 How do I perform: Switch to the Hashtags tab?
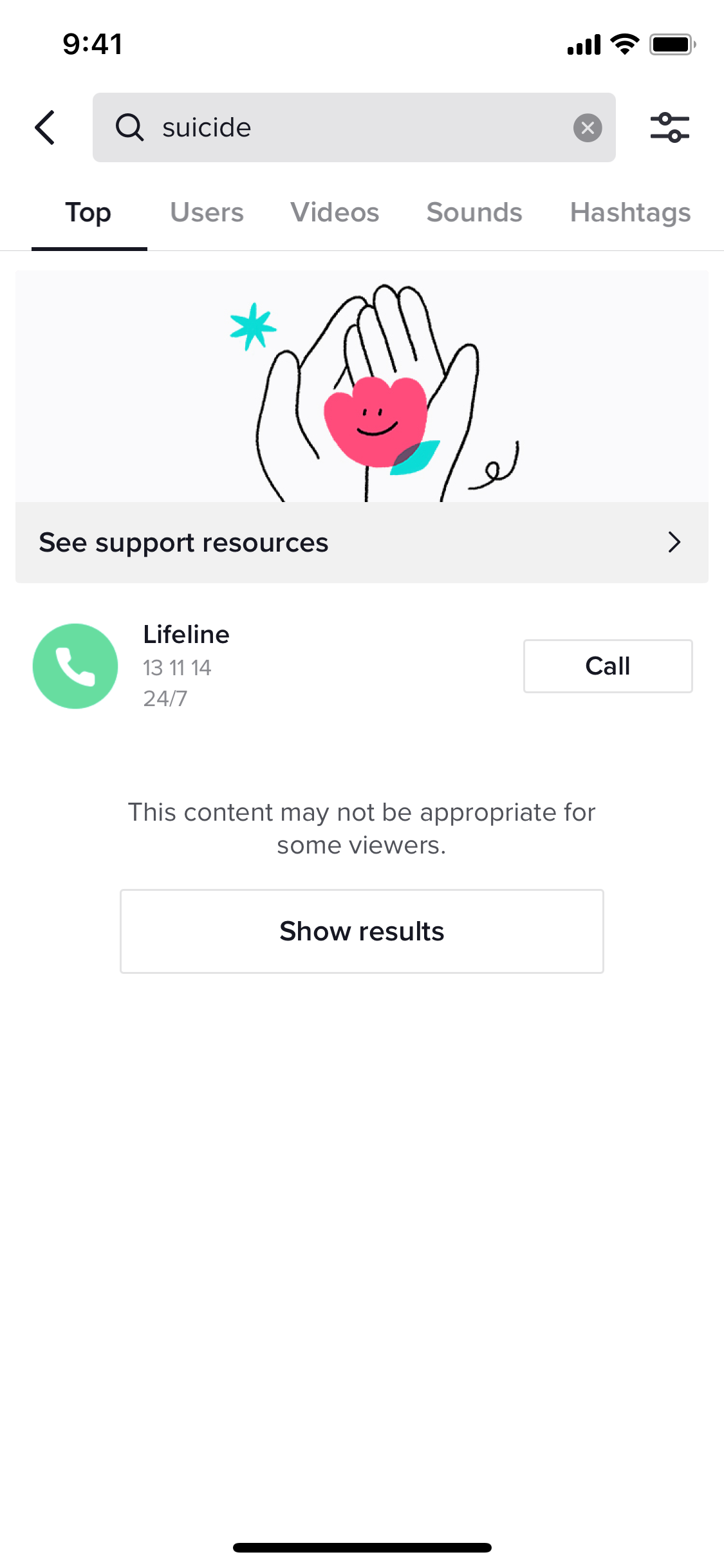[630, 212]
